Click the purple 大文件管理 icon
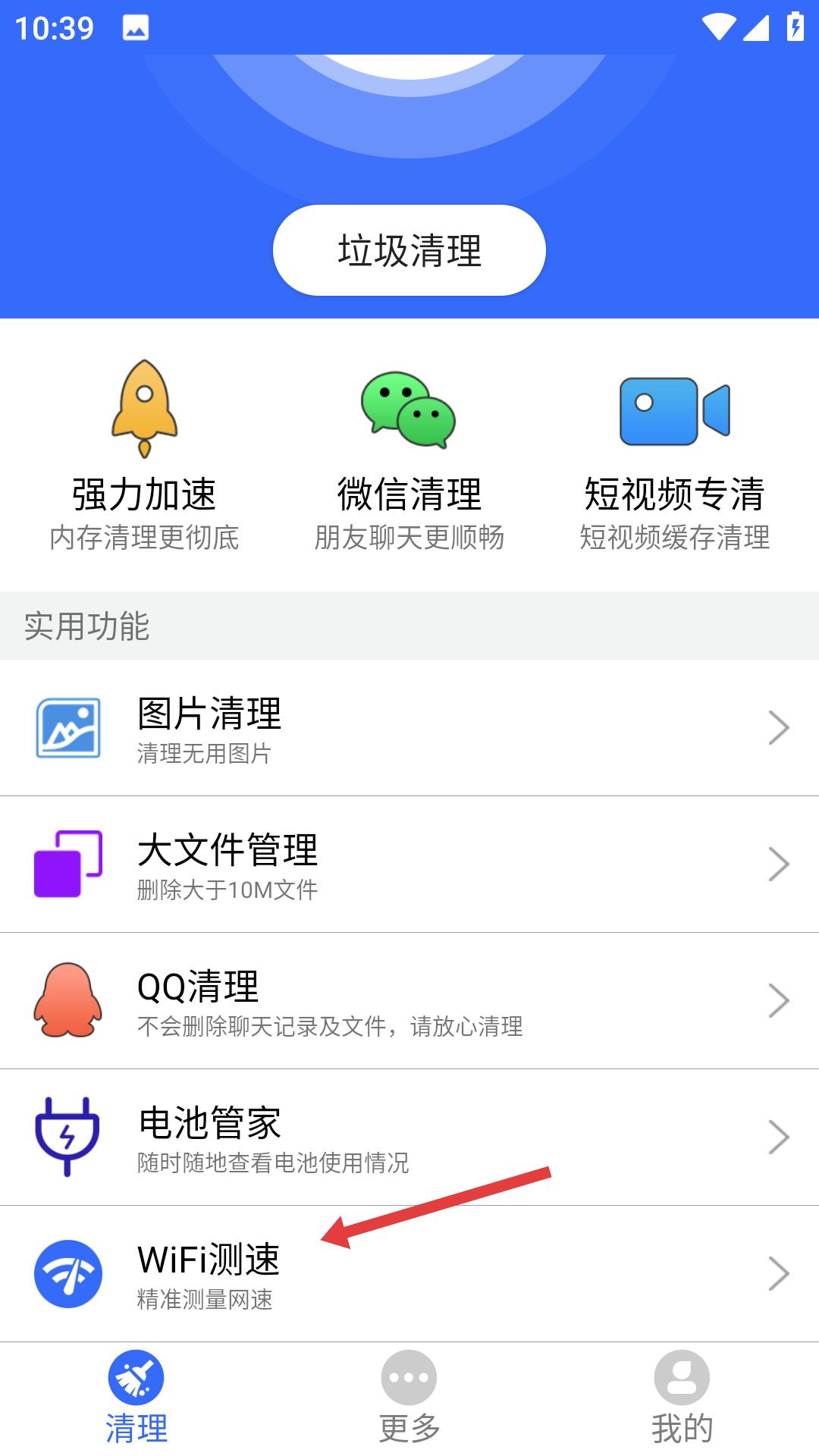The height and width of the screenshot is (1456, 819). tap(67, 864)
